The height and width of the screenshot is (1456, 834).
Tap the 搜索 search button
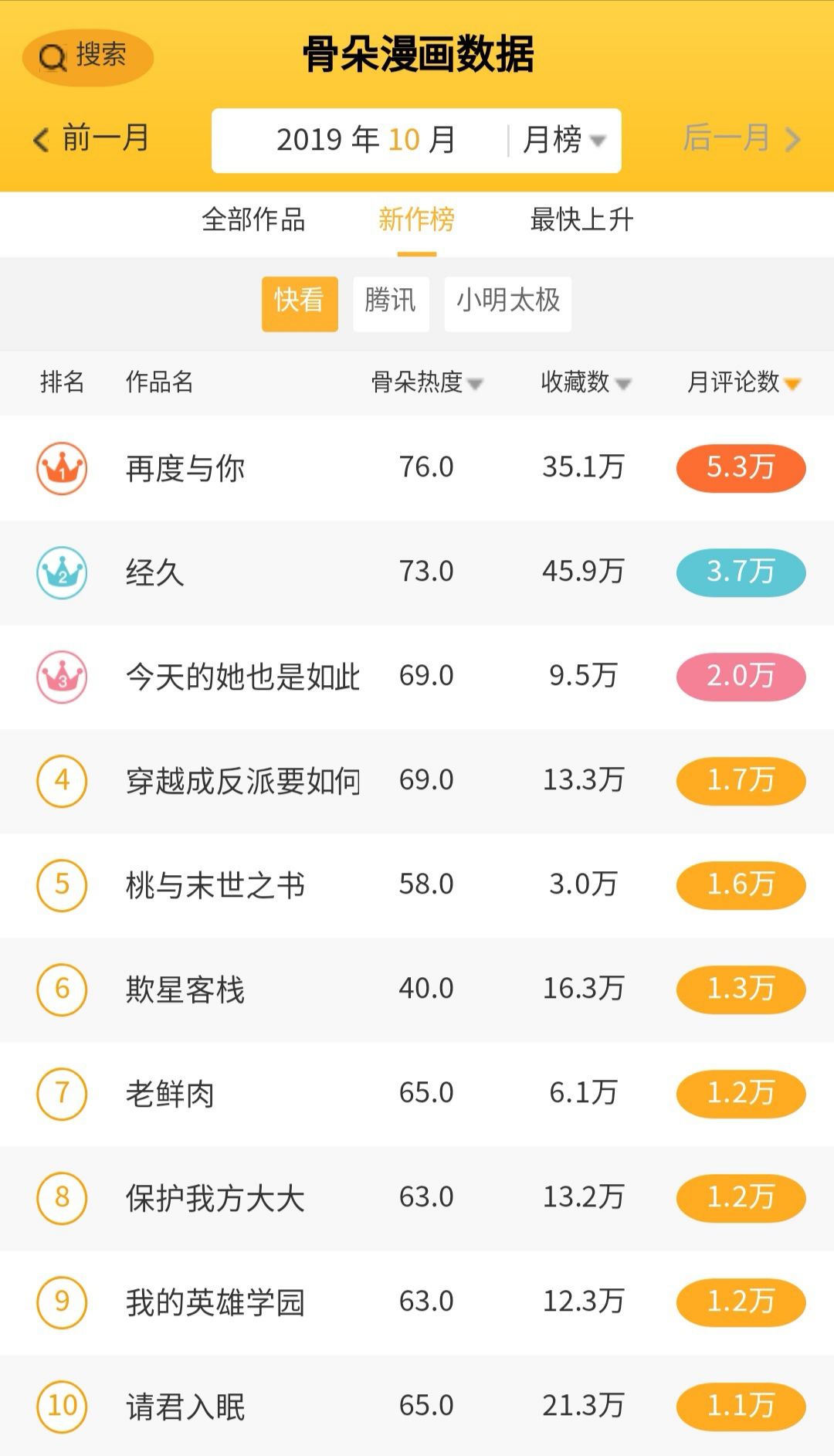(x=87, y=56)
